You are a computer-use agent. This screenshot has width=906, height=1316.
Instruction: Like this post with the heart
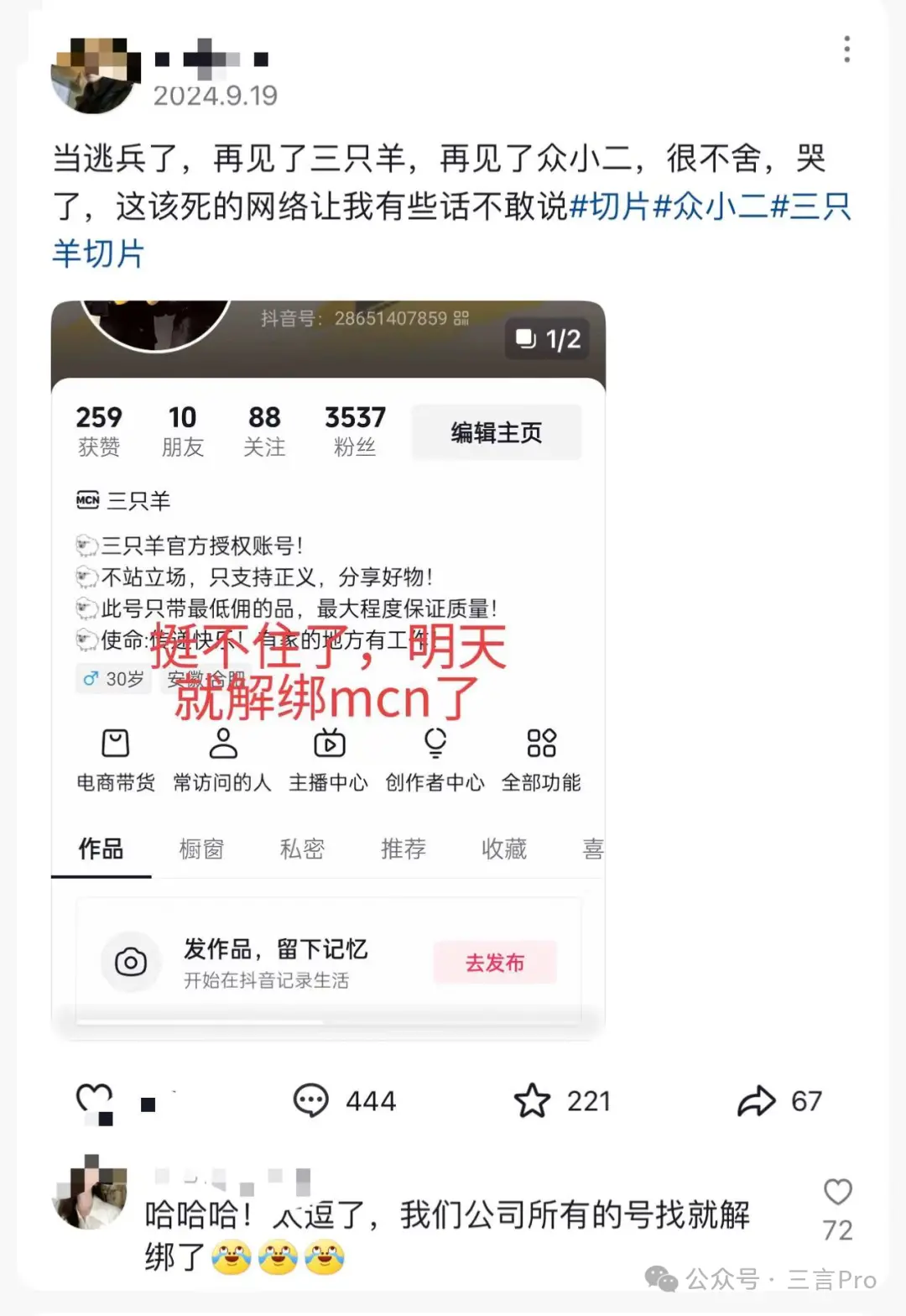[x=94, y=1099]
